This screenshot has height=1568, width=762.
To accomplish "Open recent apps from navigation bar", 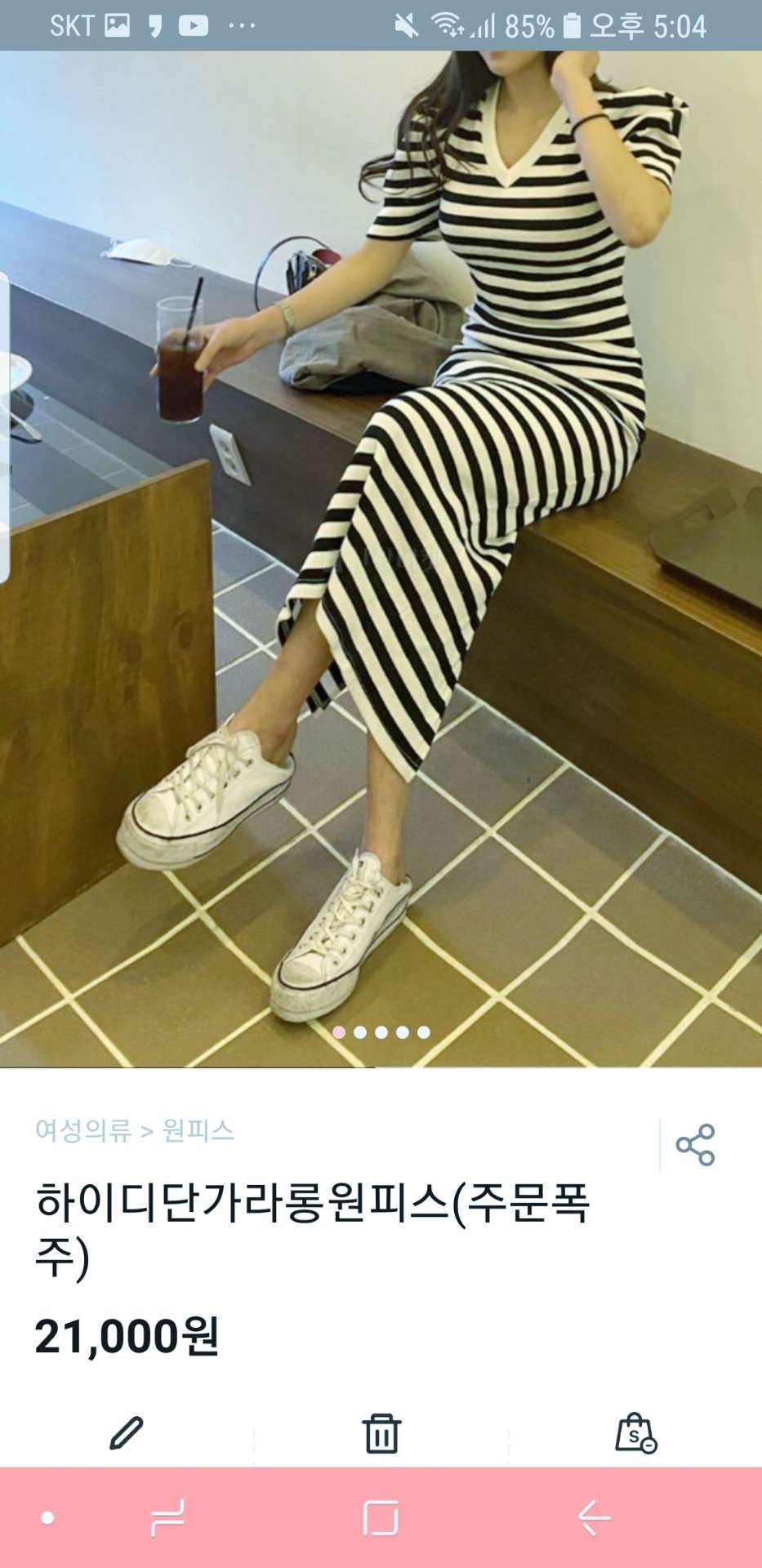I will [x=167, y=1518].
